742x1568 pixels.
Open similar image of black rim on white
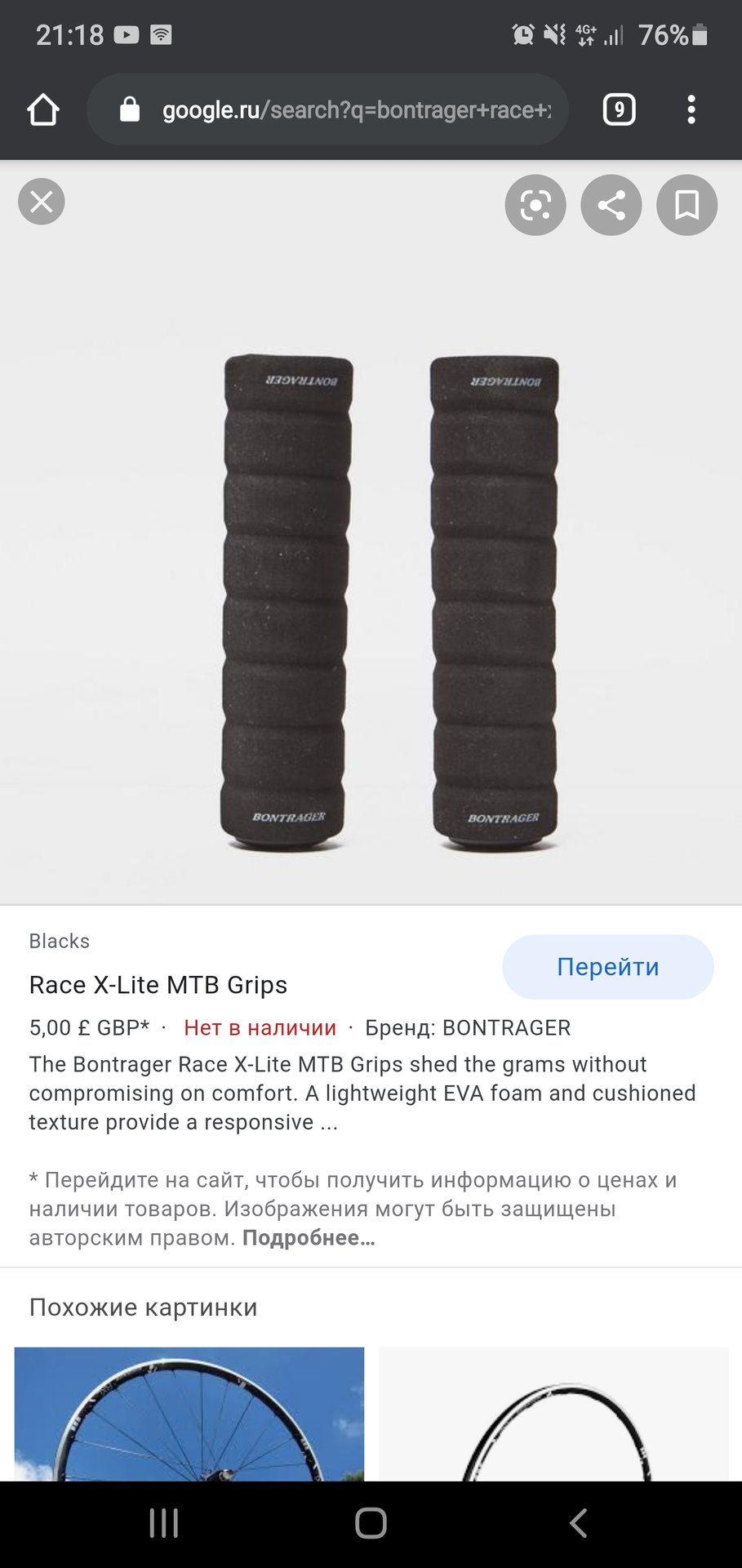tap(553, 1414)
